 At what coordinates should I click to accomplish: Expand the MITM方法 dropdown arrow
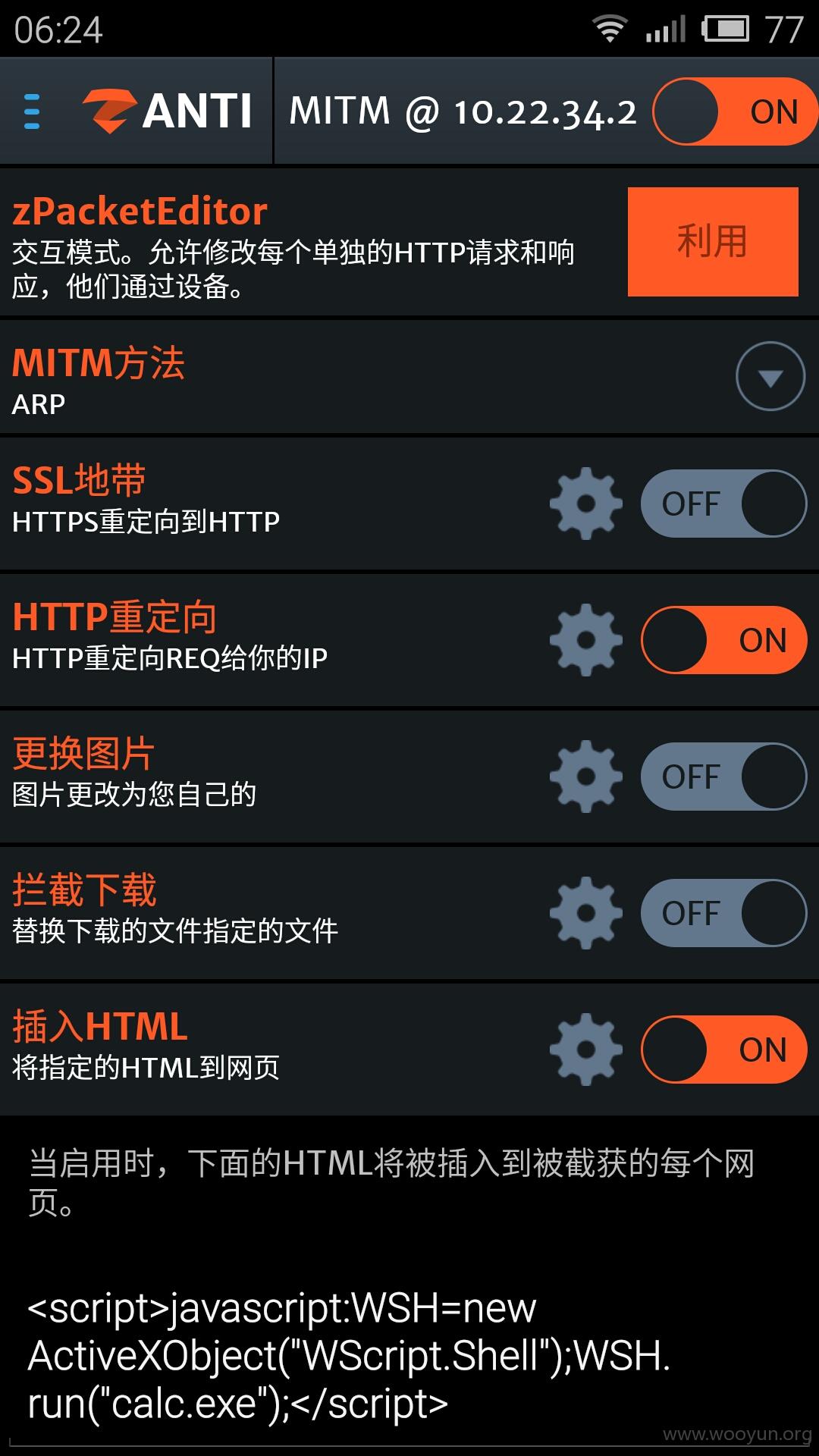pyautogui.click(x=770, y=376)
